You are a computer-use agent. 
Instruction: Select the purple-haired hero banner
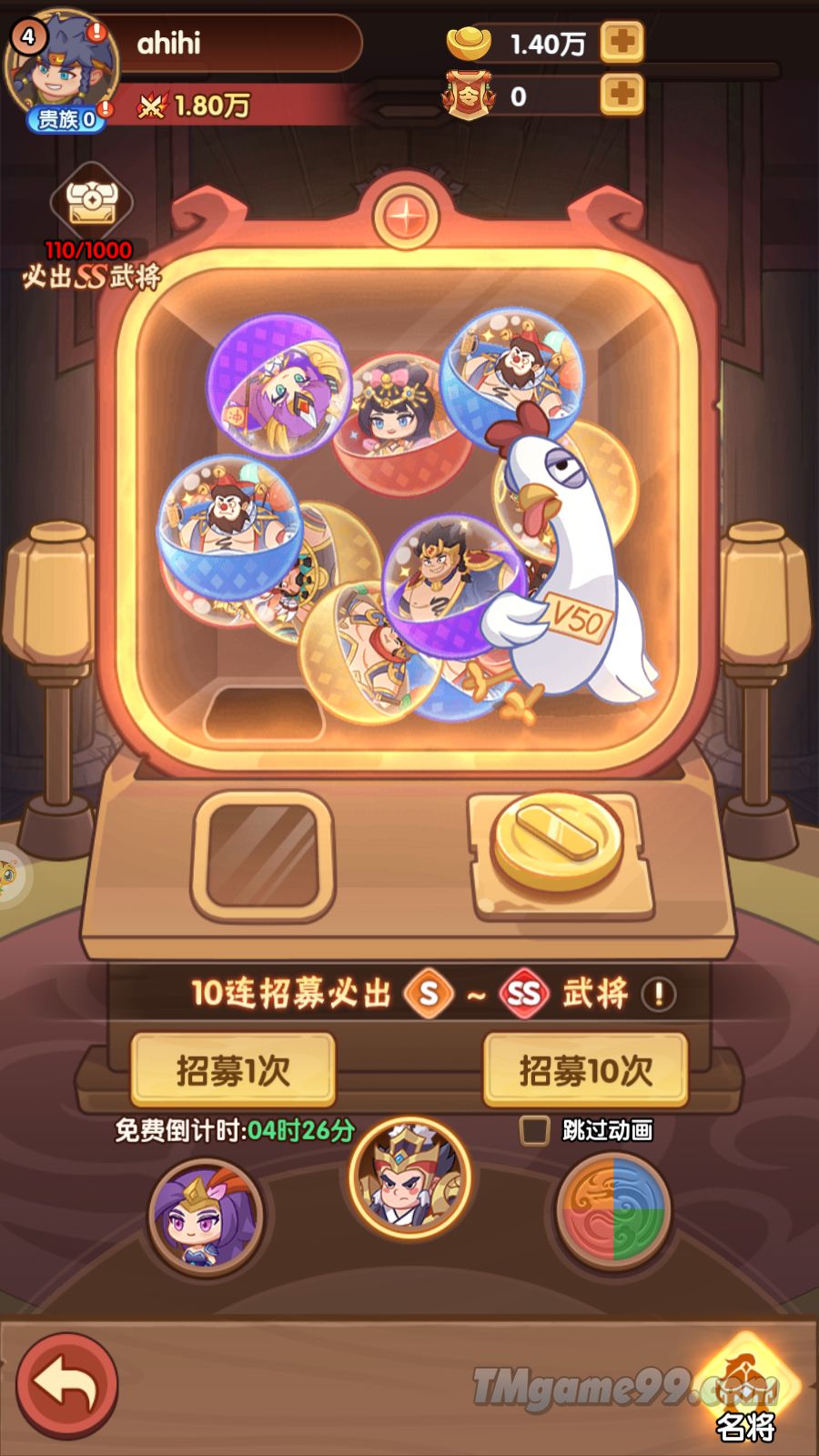pos(206,1217)
